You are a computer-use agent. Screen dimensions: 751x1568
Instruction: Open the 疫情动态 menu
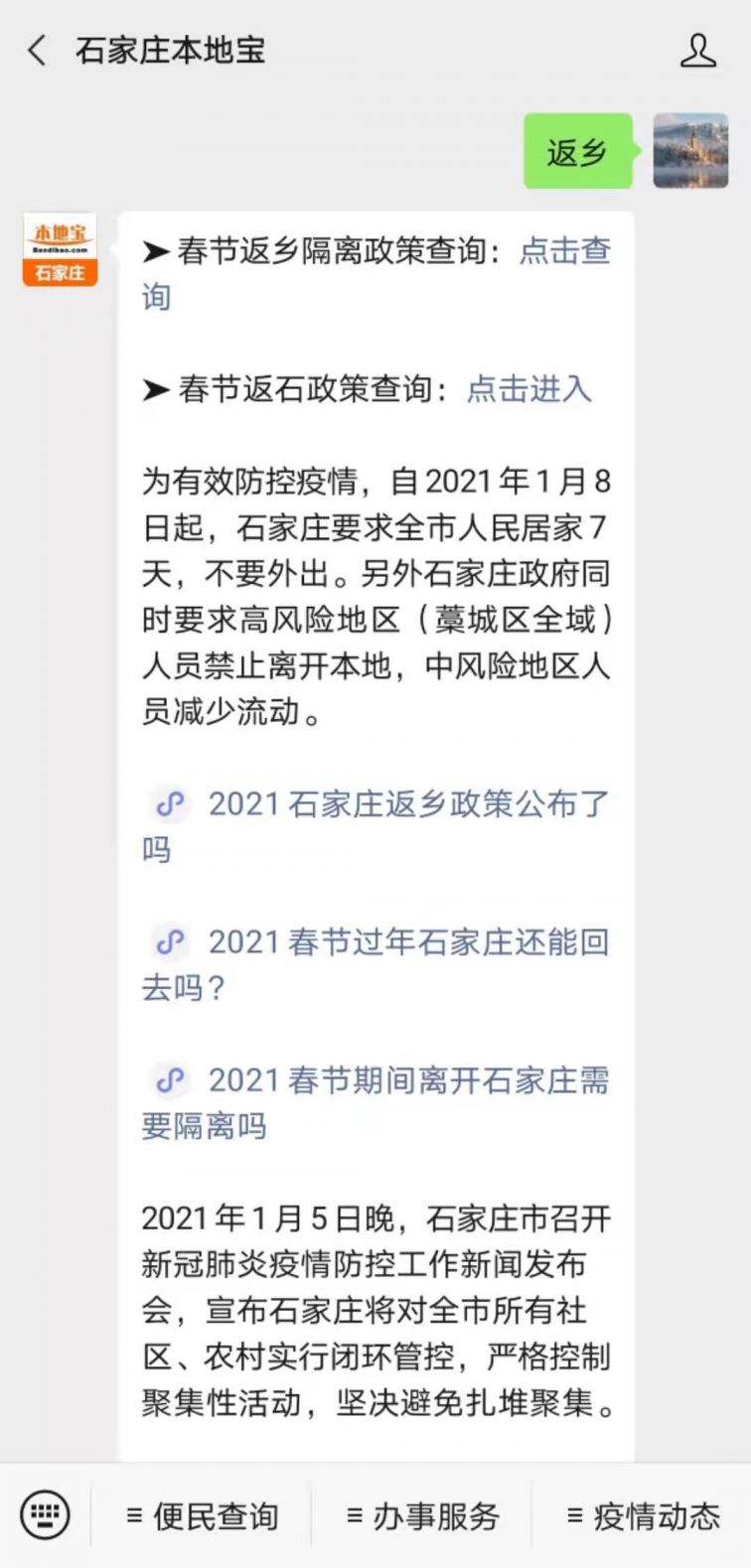point(643,1516)
